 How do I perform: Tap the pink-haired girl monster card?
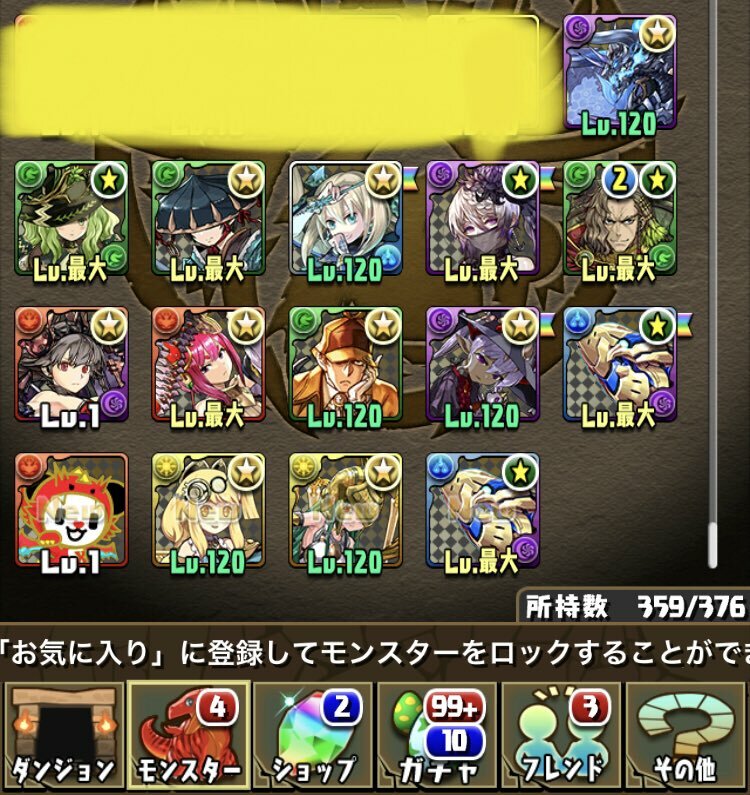click(x=208, y=363)
